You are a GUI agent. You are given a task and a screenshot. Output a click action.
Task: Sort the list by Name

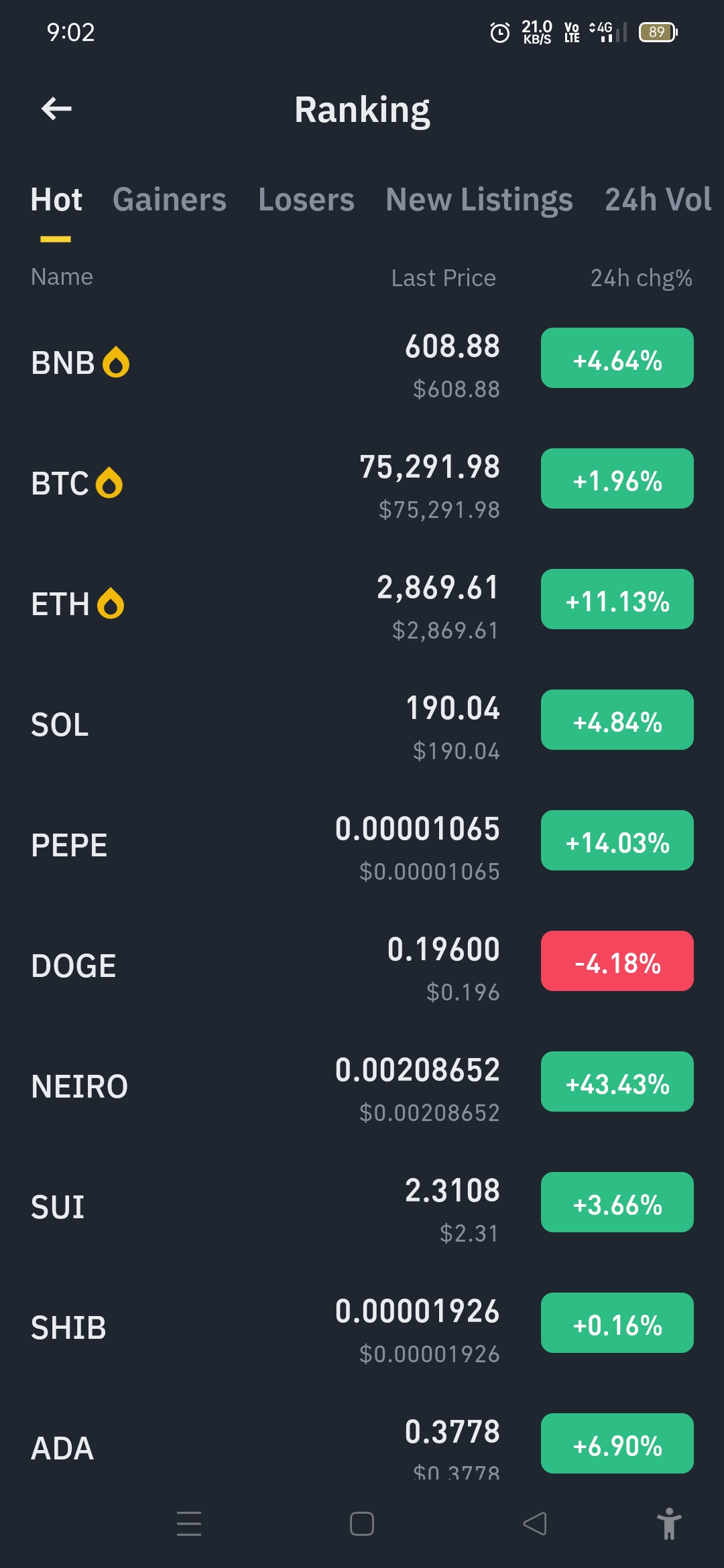tap(62, 277)
